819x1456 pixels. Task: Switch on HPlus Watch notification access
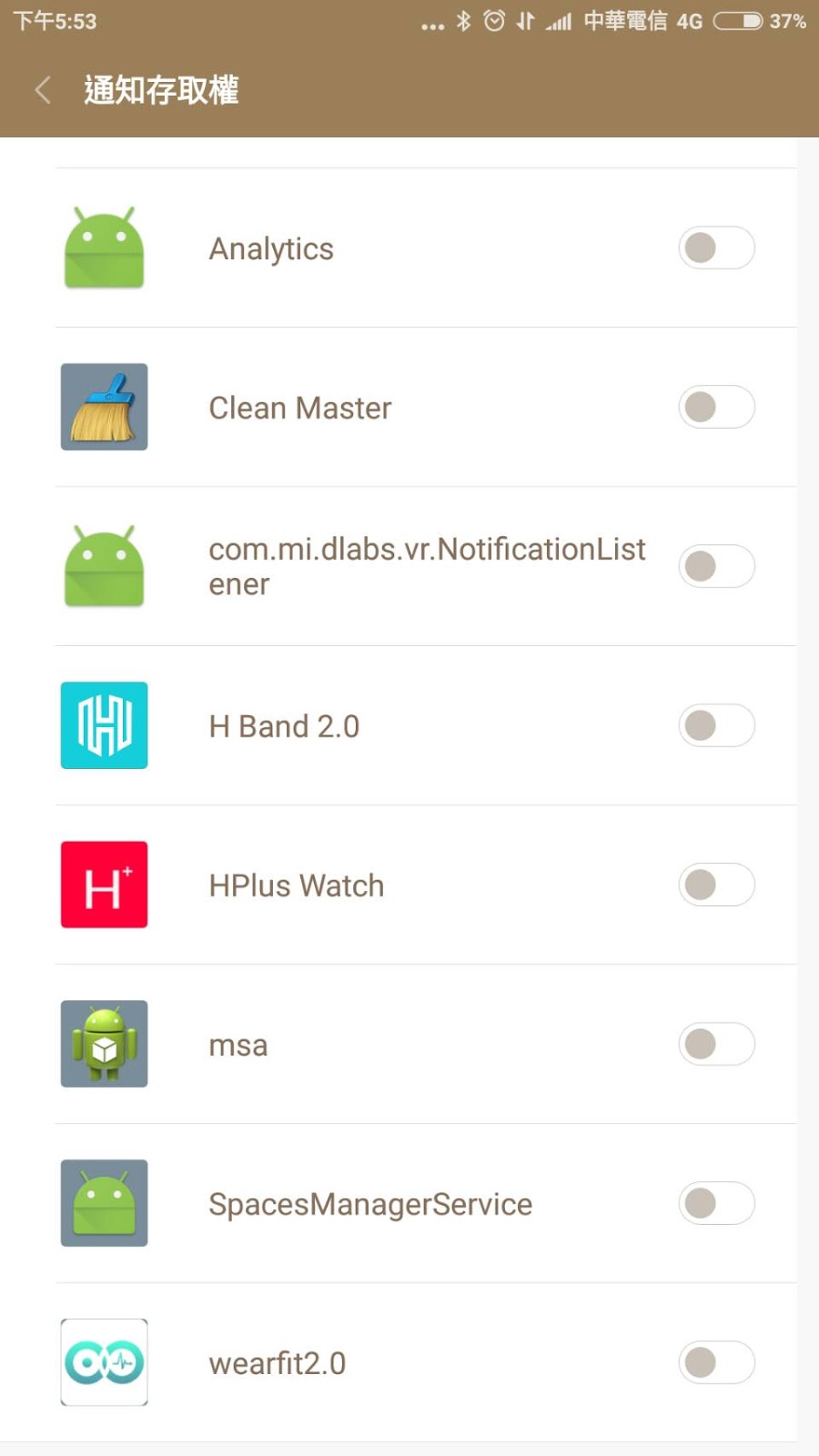[x=716, y=885]
